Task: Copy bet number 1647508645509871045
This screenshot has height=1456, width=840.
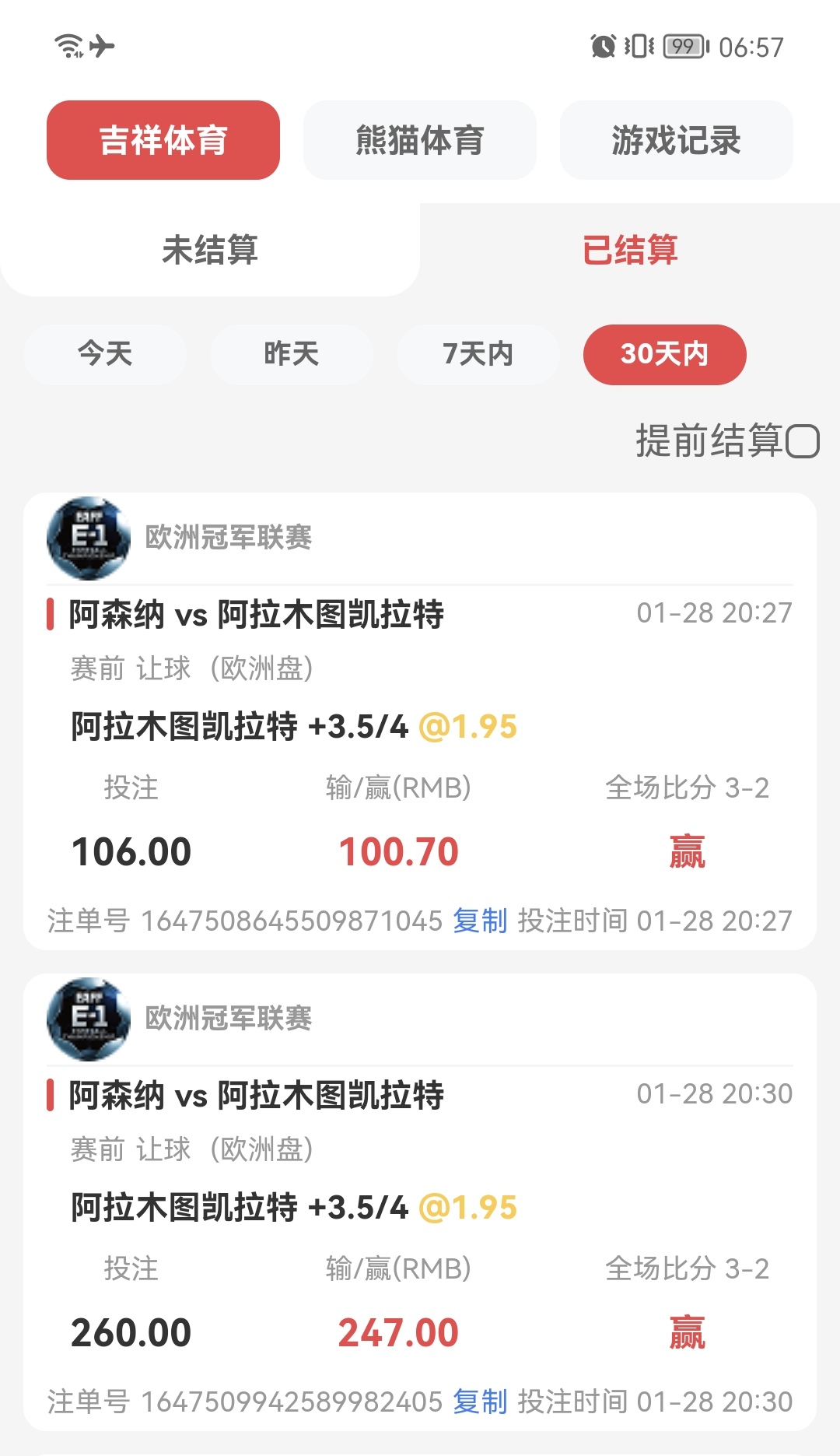Action: 480,921
